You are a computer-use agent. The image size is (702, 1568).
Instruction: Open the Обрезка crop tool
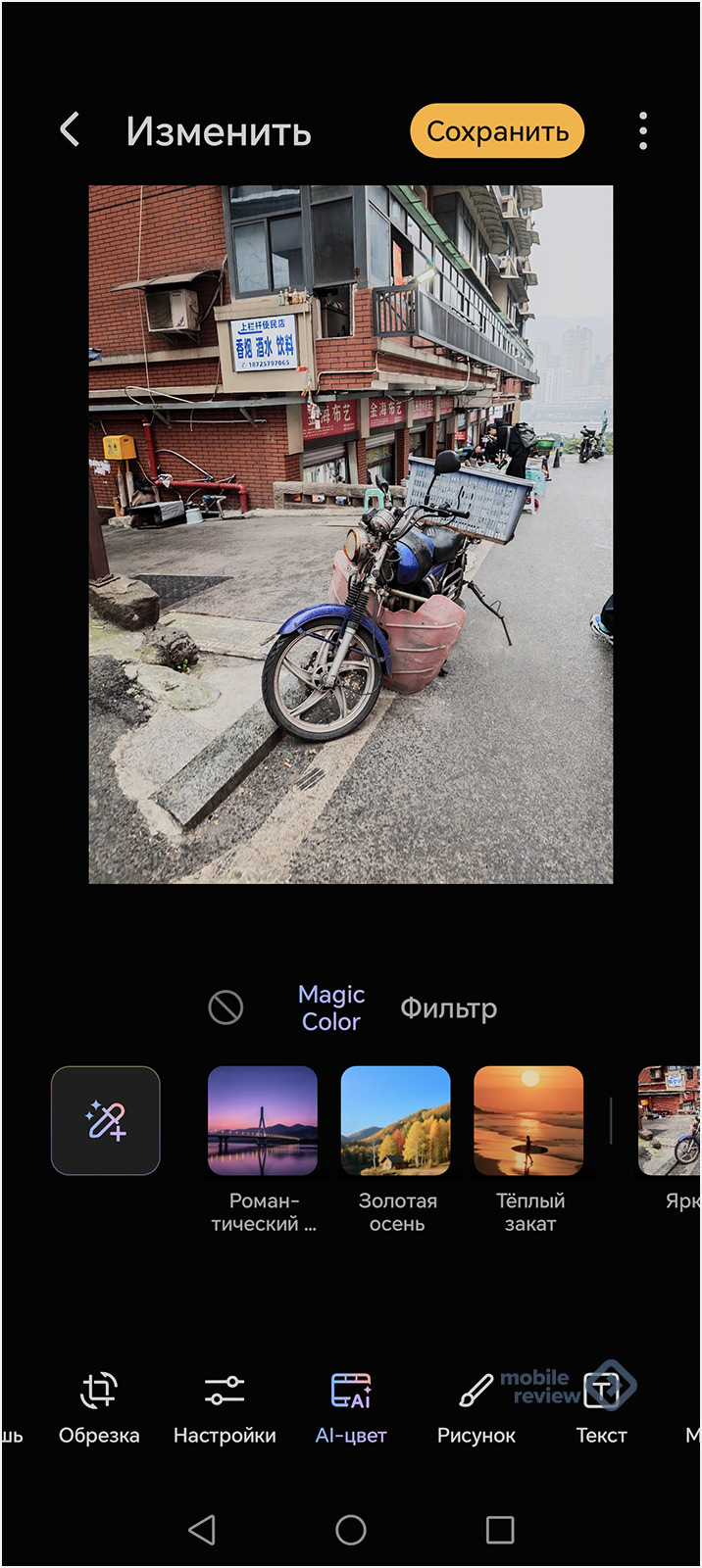[x=99, y=1407]
